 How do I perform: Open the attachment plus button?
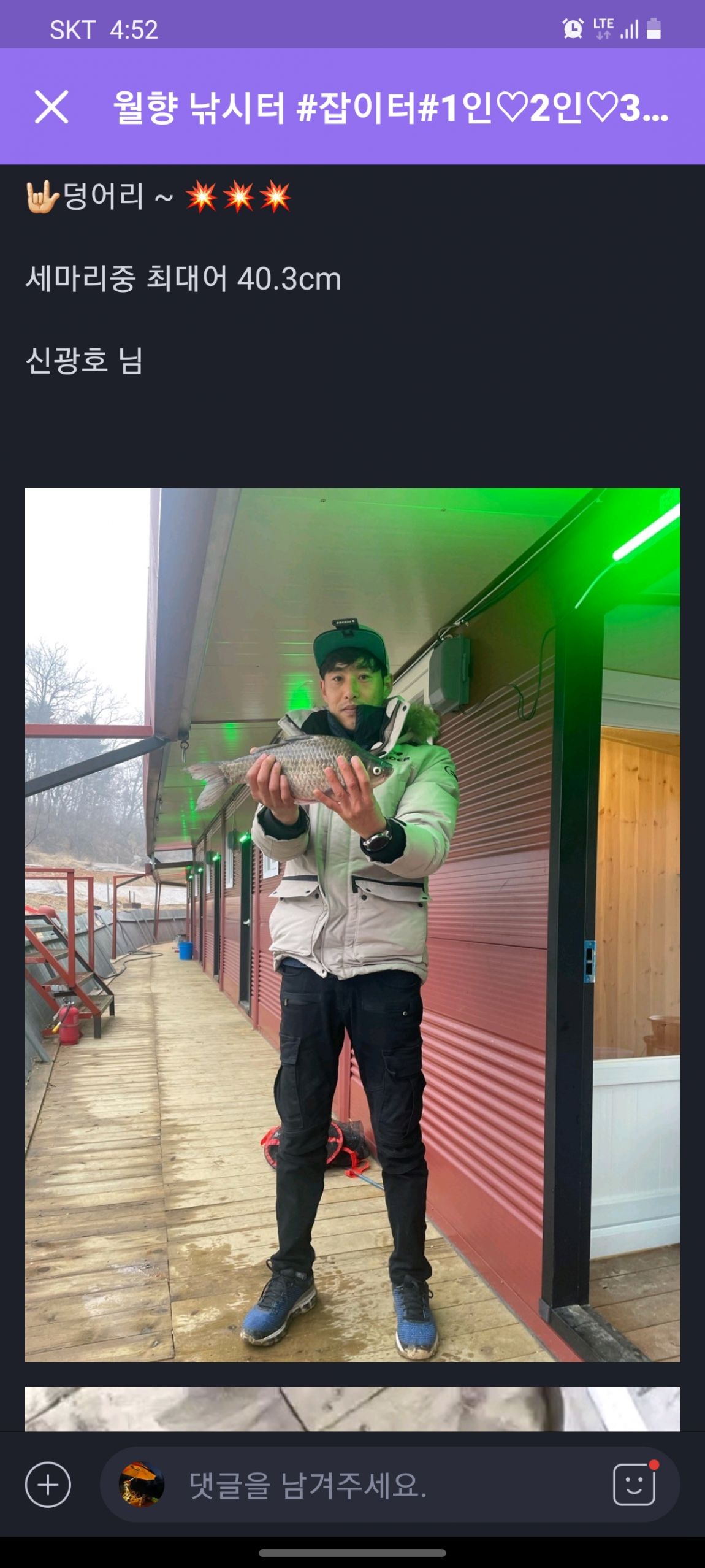[48, 1486]
